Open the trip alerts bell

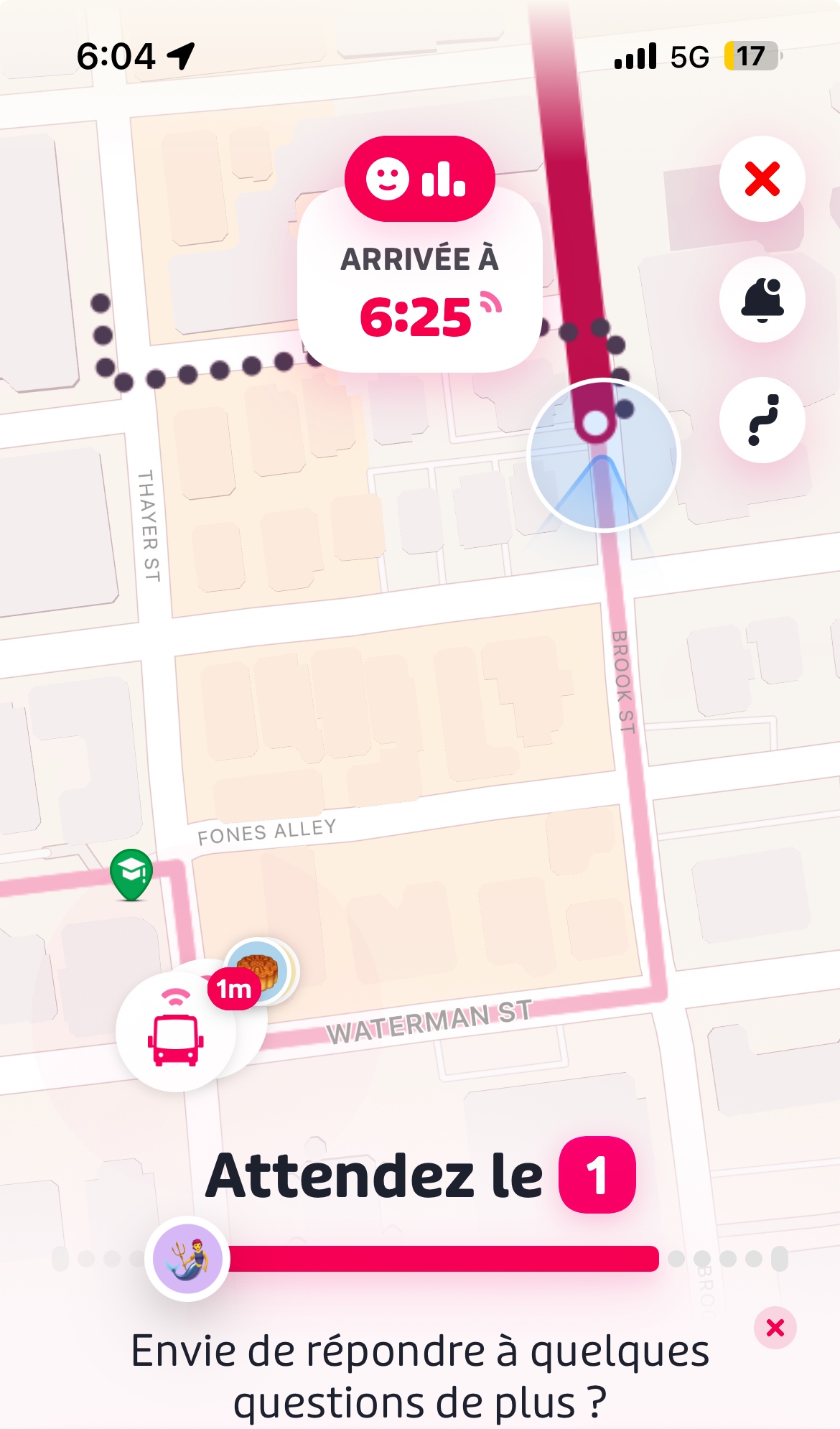[762, 299]
